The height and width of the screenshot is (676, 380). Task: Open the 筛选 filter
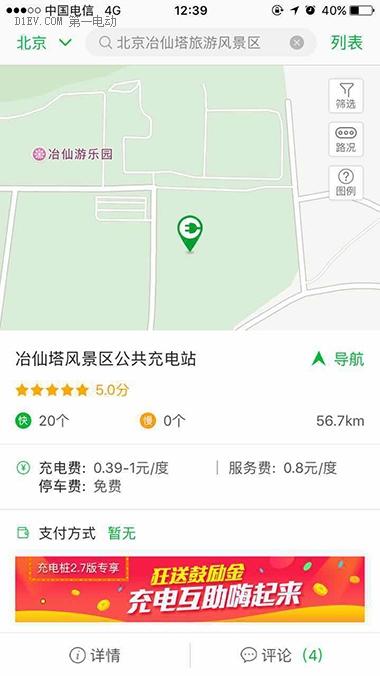tap(346, 96)
